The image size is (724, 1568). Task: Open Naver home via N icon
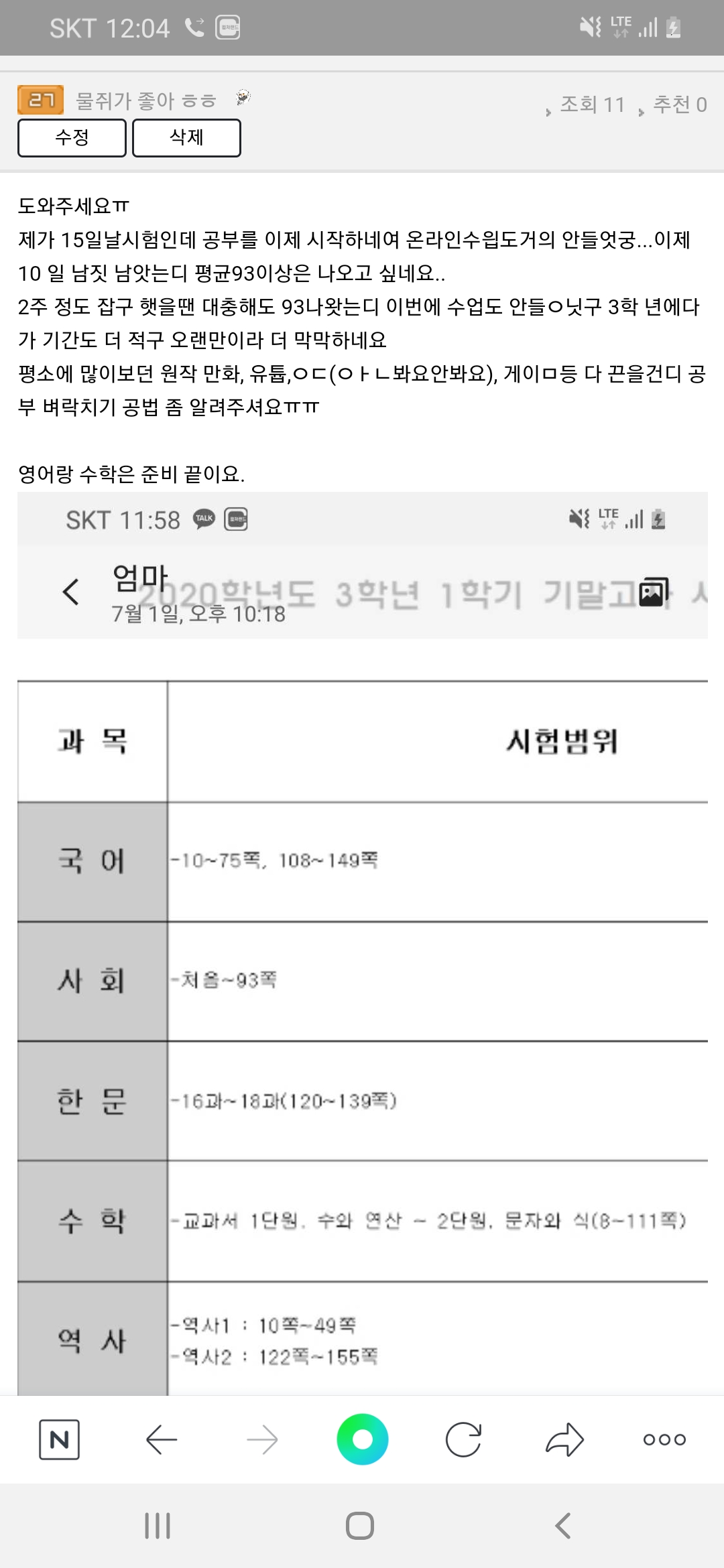[x=59, y=1439]
